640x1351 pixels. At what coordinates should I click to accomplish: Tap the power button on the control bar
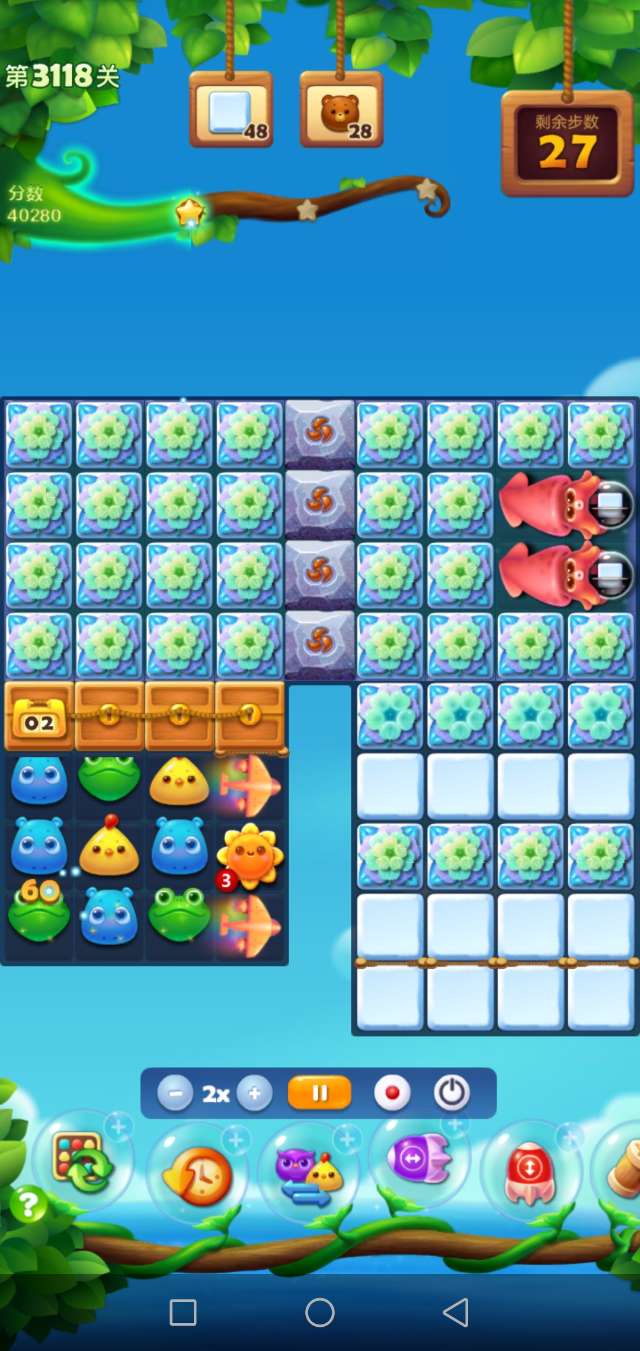point(452,1094)
